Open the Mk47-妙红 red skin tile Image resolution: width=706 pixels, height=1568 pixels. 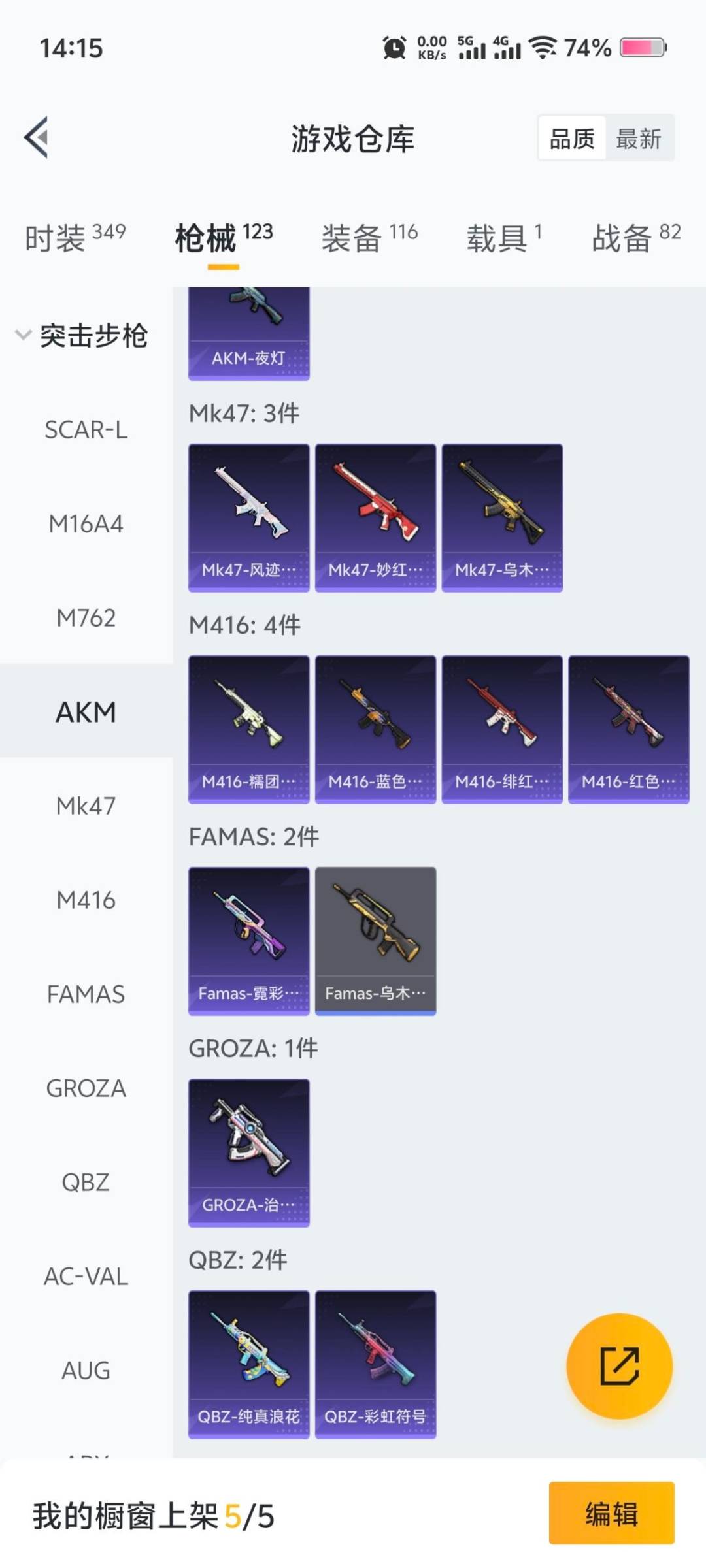coord(375,517)
